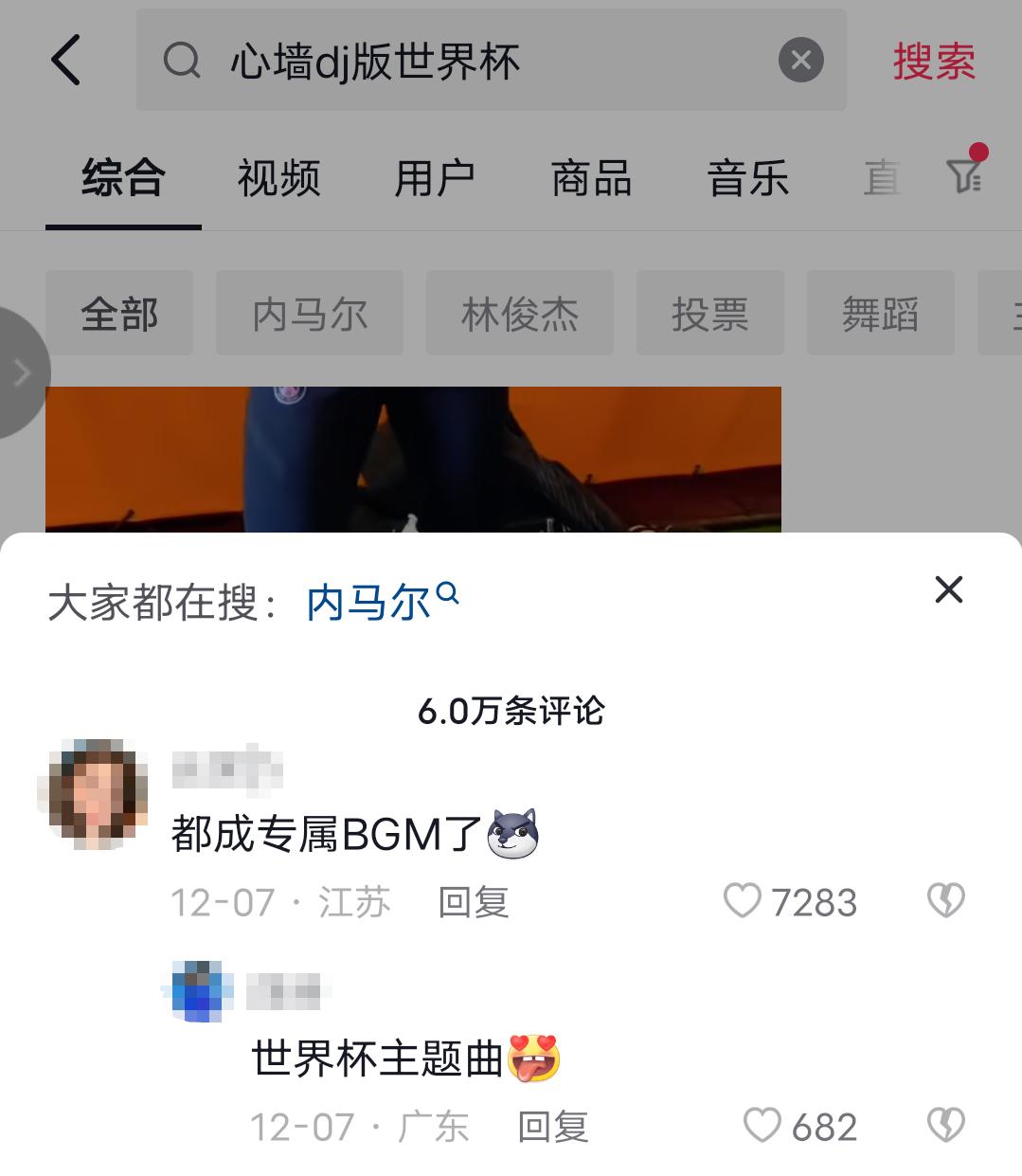Close the comments panel

click(x=948, y=589)
